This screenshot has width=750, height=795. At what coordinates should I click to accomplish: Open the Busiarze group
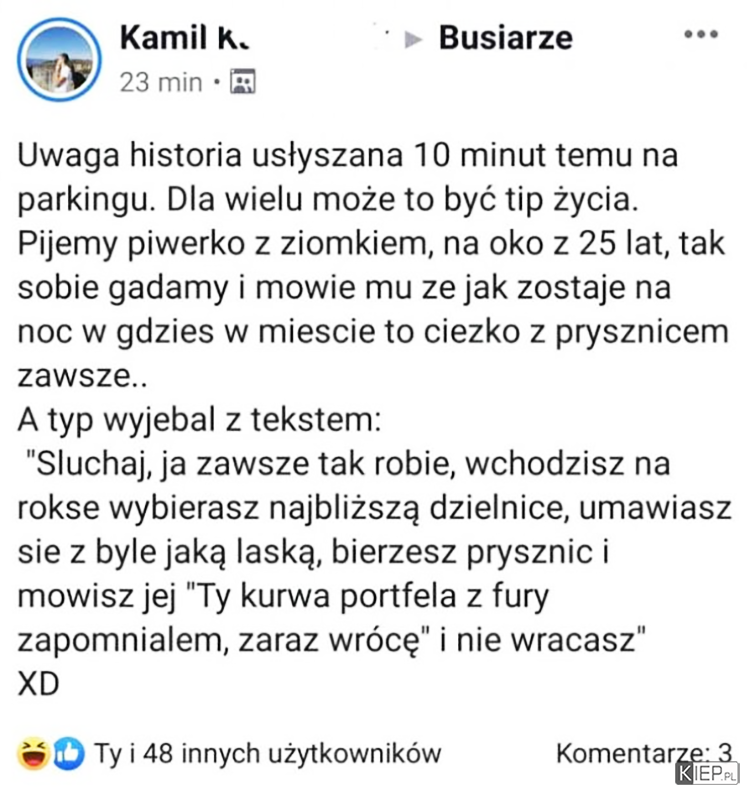[x=505, y=38]
